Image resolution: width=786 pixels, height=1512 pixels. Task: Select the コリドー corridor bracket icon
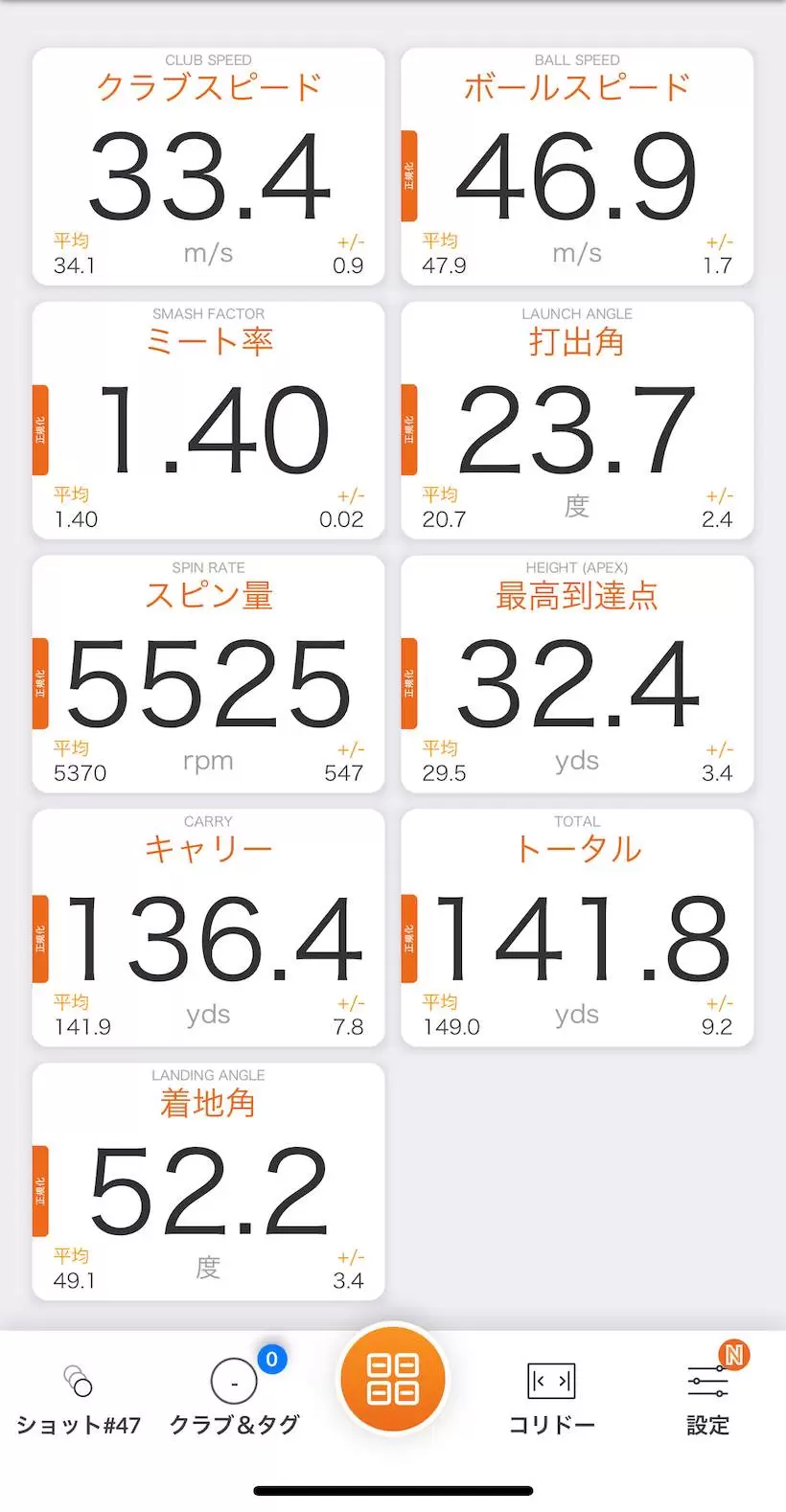(550, 1381)
